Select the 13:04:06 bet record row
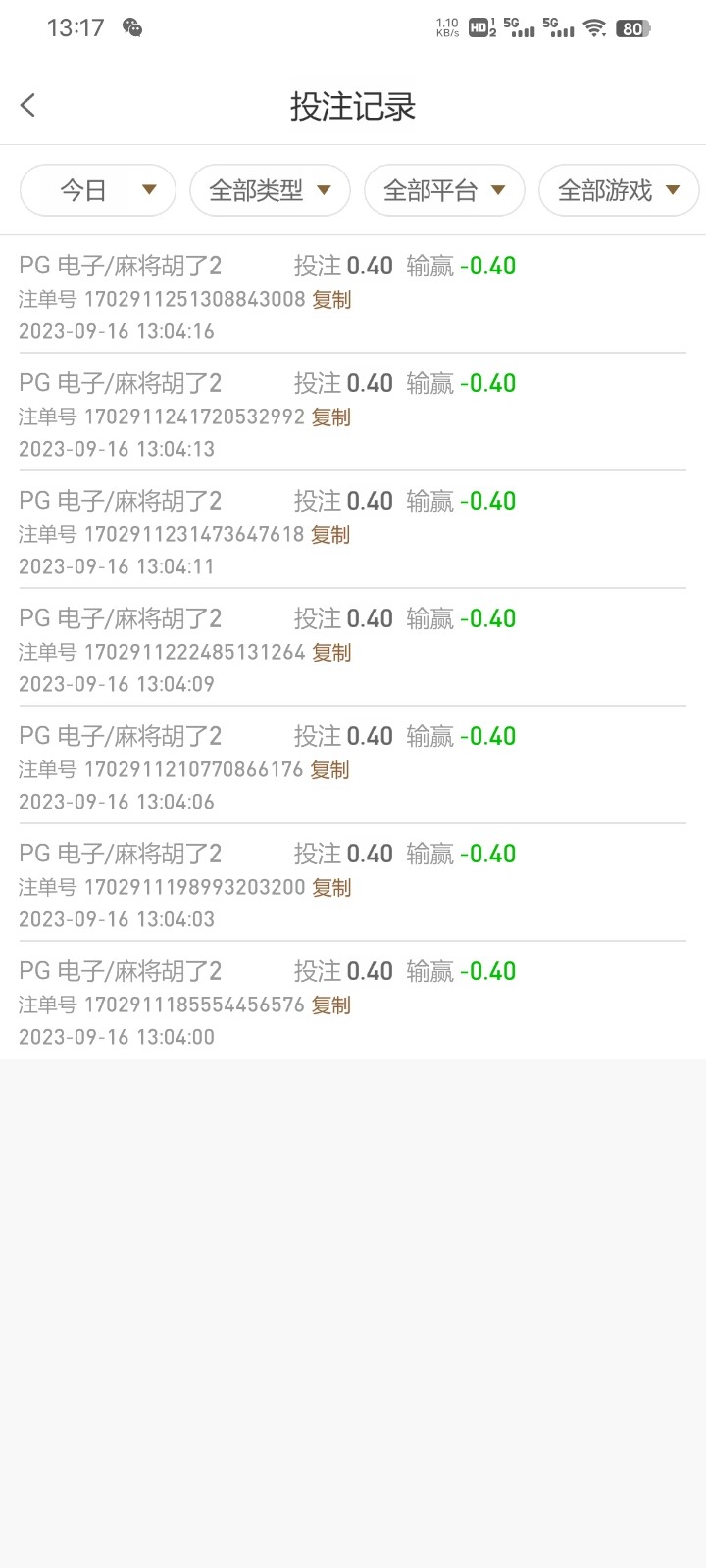Image resolution: width=706 pixels, height=1568 pixels. pos(353,764)
